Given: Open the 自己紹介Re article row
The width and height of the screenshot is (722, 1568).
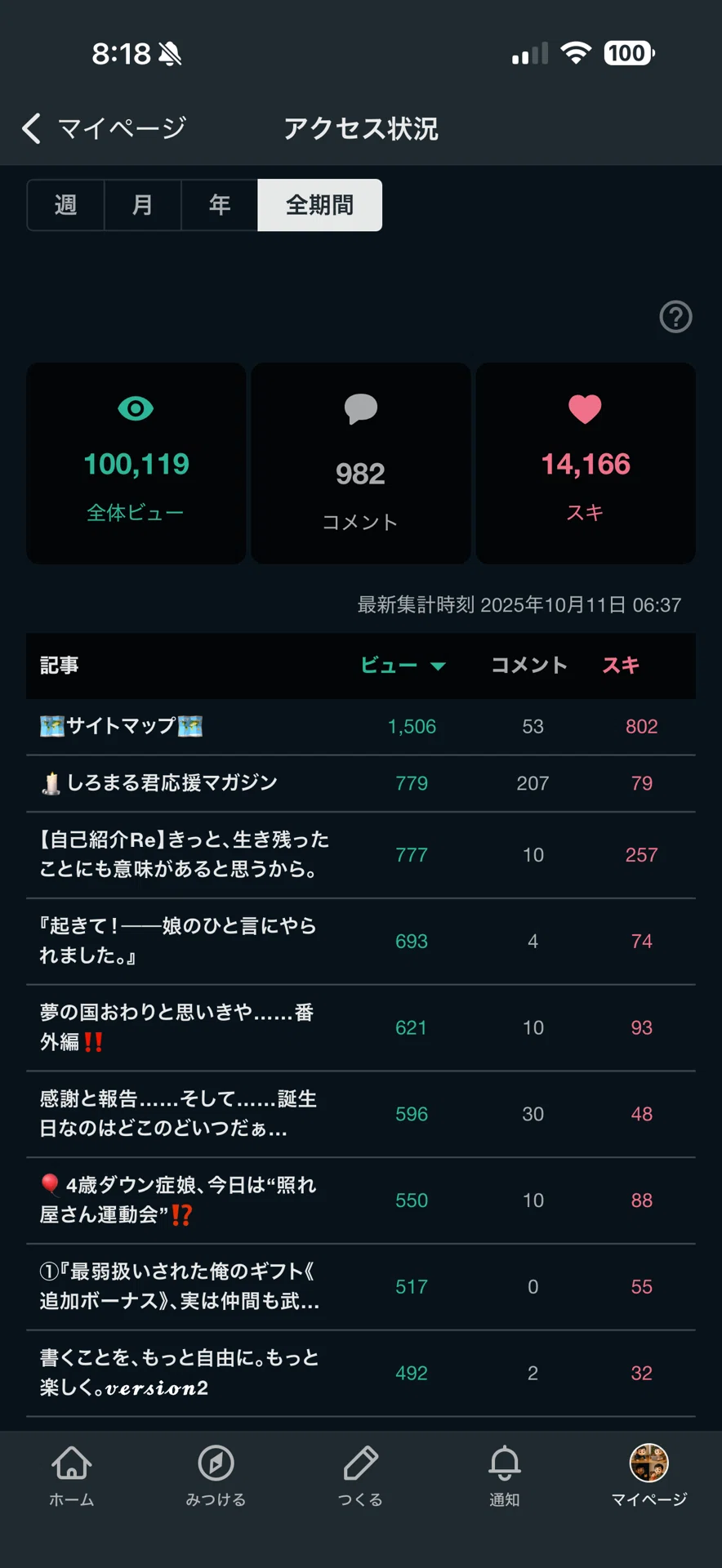Looking at the screenshot, I should [361, 855].
